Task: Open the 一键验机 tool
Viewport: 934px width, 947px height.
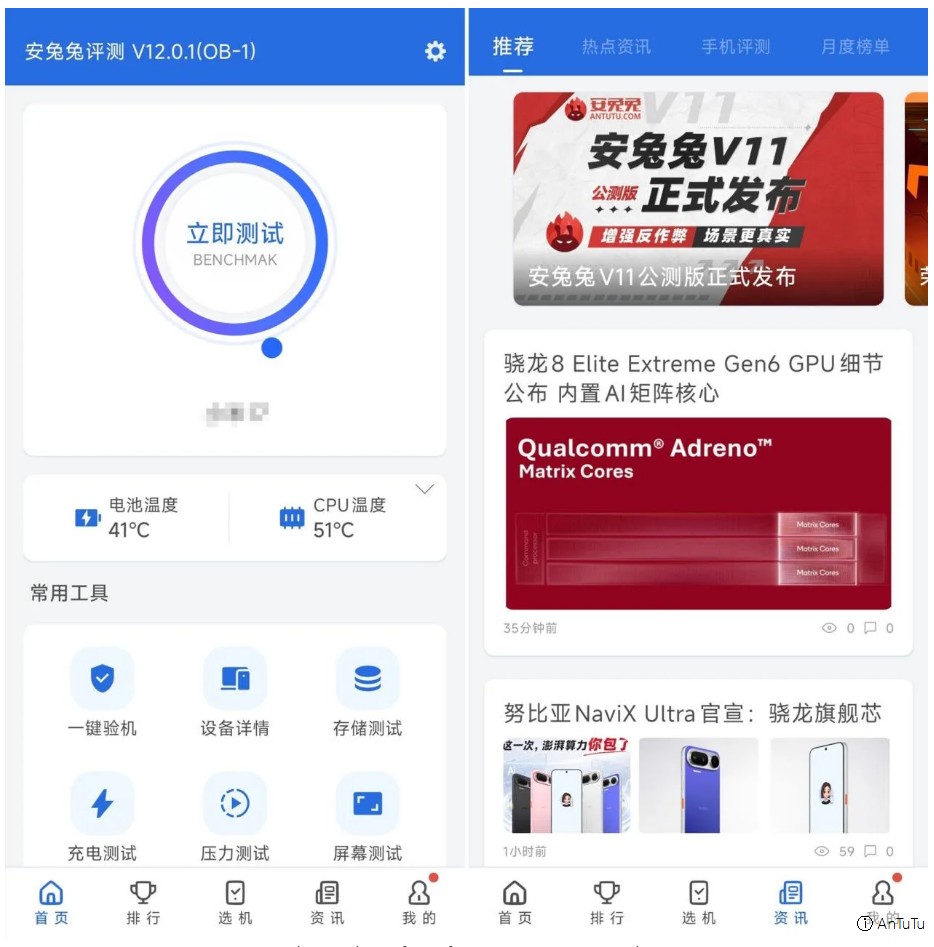Action: (x=102, y=693)
